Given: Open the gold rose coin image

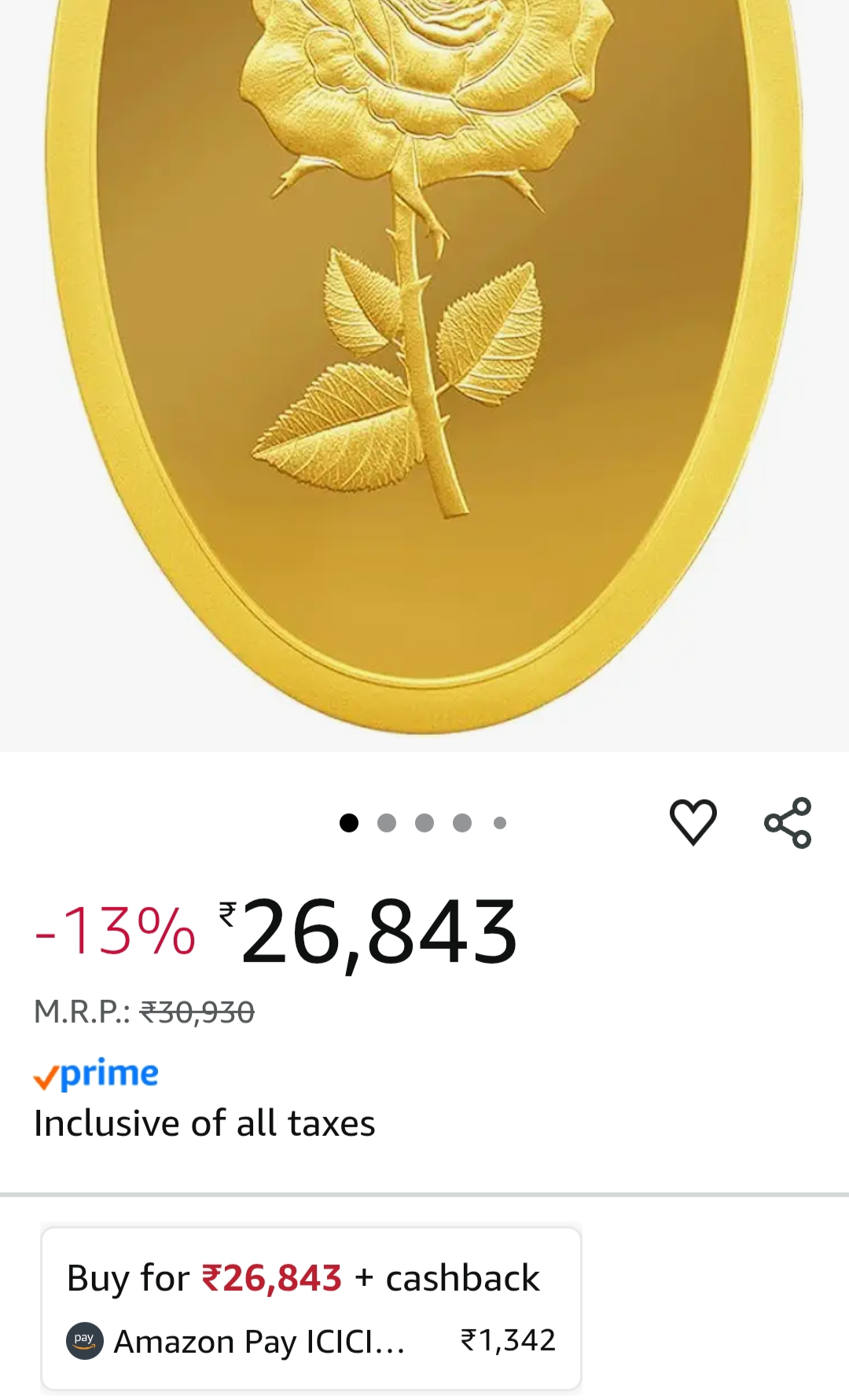Looking at the screenshot, I should pos(424,354).
